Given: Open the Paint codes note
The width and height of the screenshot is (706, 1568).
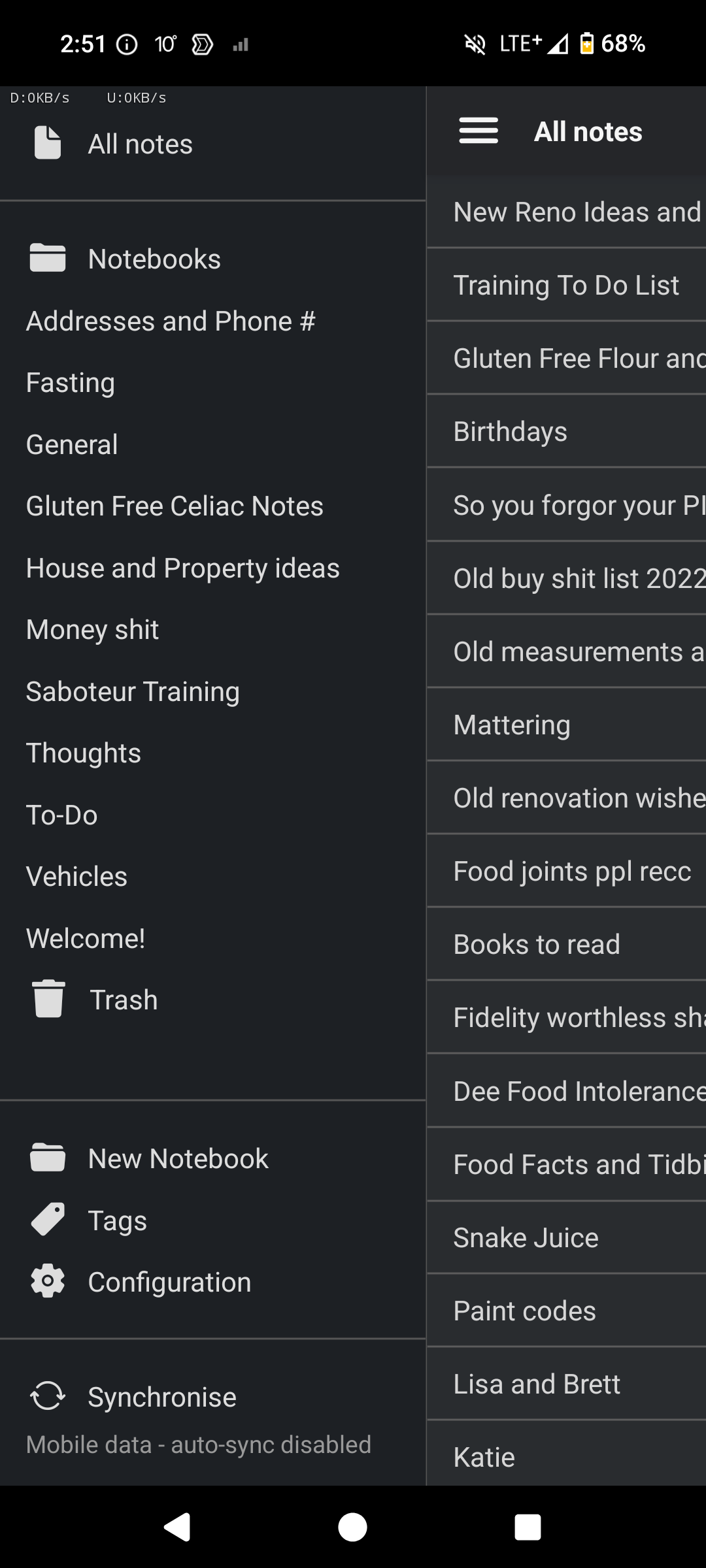Looking at the screenshot, I should tap(567, 1311).
